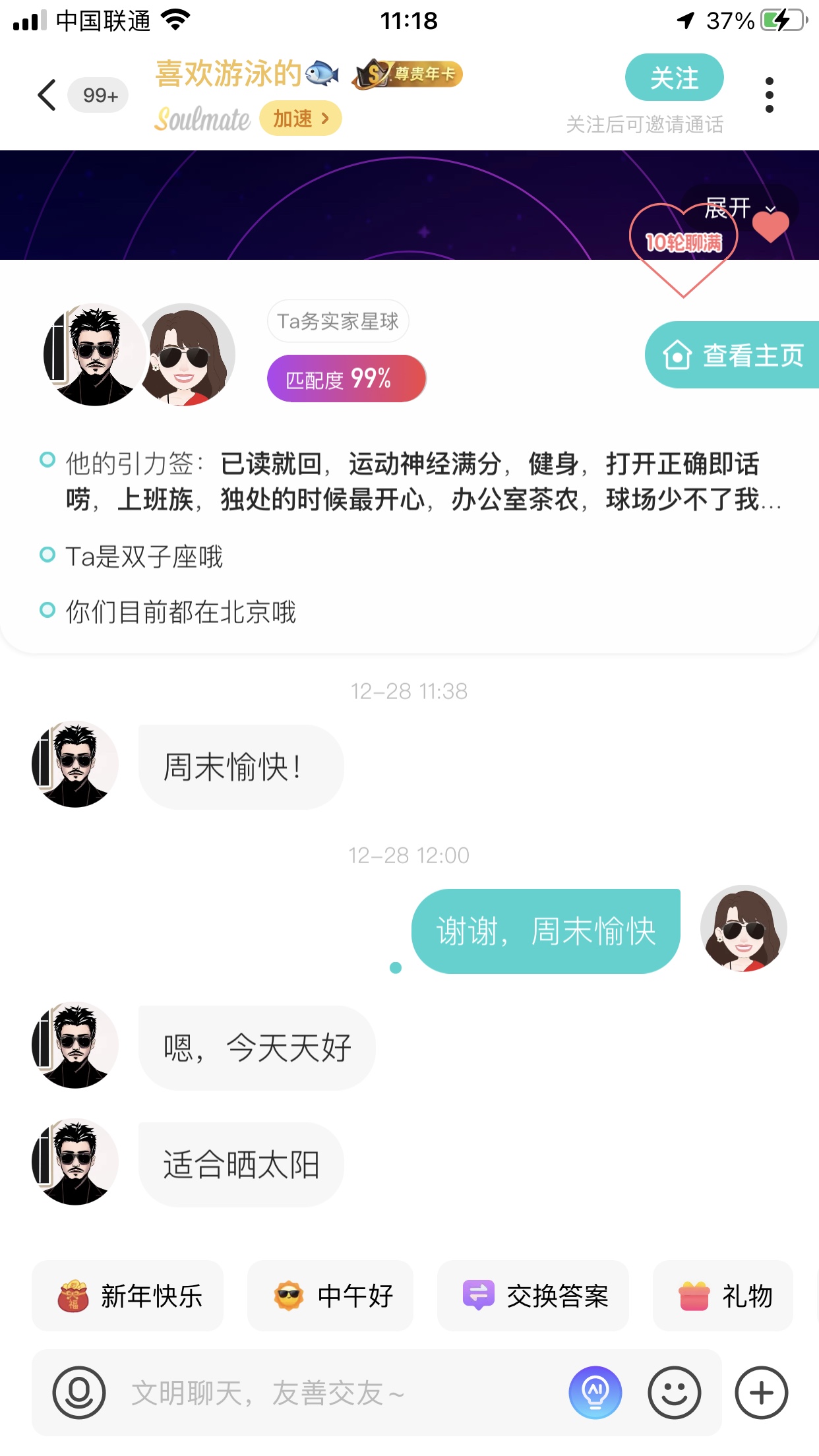Open the 礼物 gift chip
The width and height of the screenshot is (819, 1456).
tap(723, 1296)
